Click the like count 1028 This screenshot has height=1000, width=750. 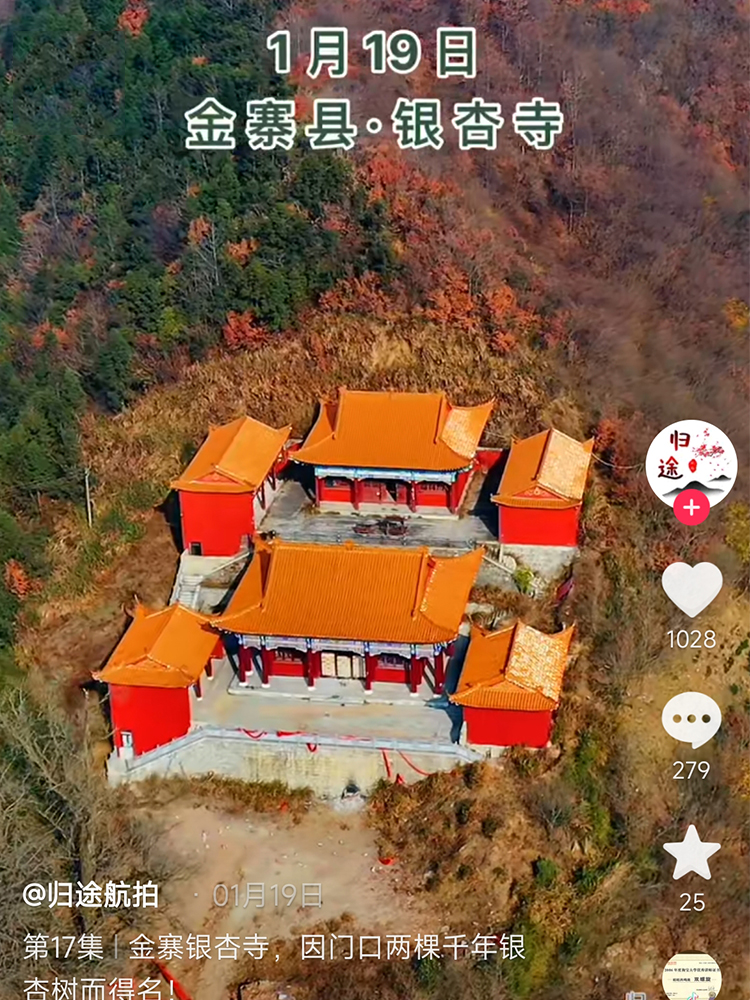[690, 636]
